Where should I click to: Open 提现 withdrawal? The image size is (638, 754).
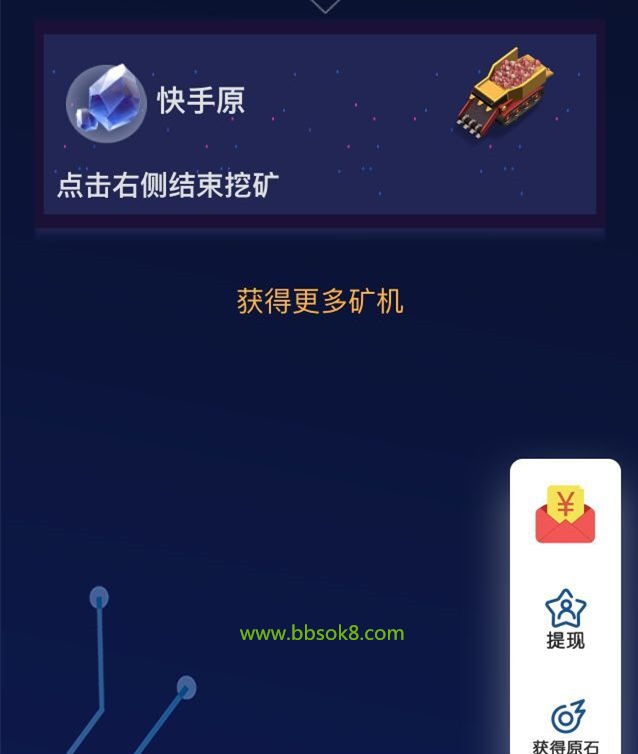coord(565,620)
